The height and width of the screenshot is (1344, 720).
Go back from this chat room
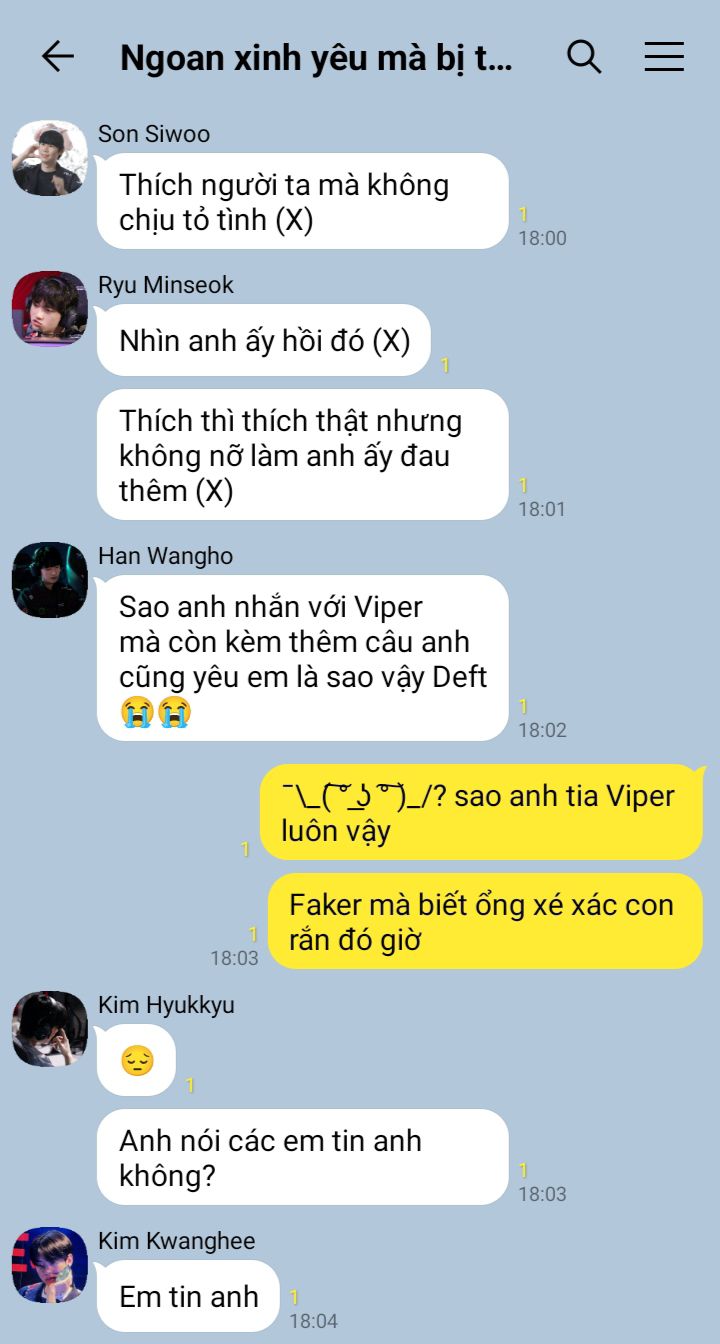click(58, 57)
